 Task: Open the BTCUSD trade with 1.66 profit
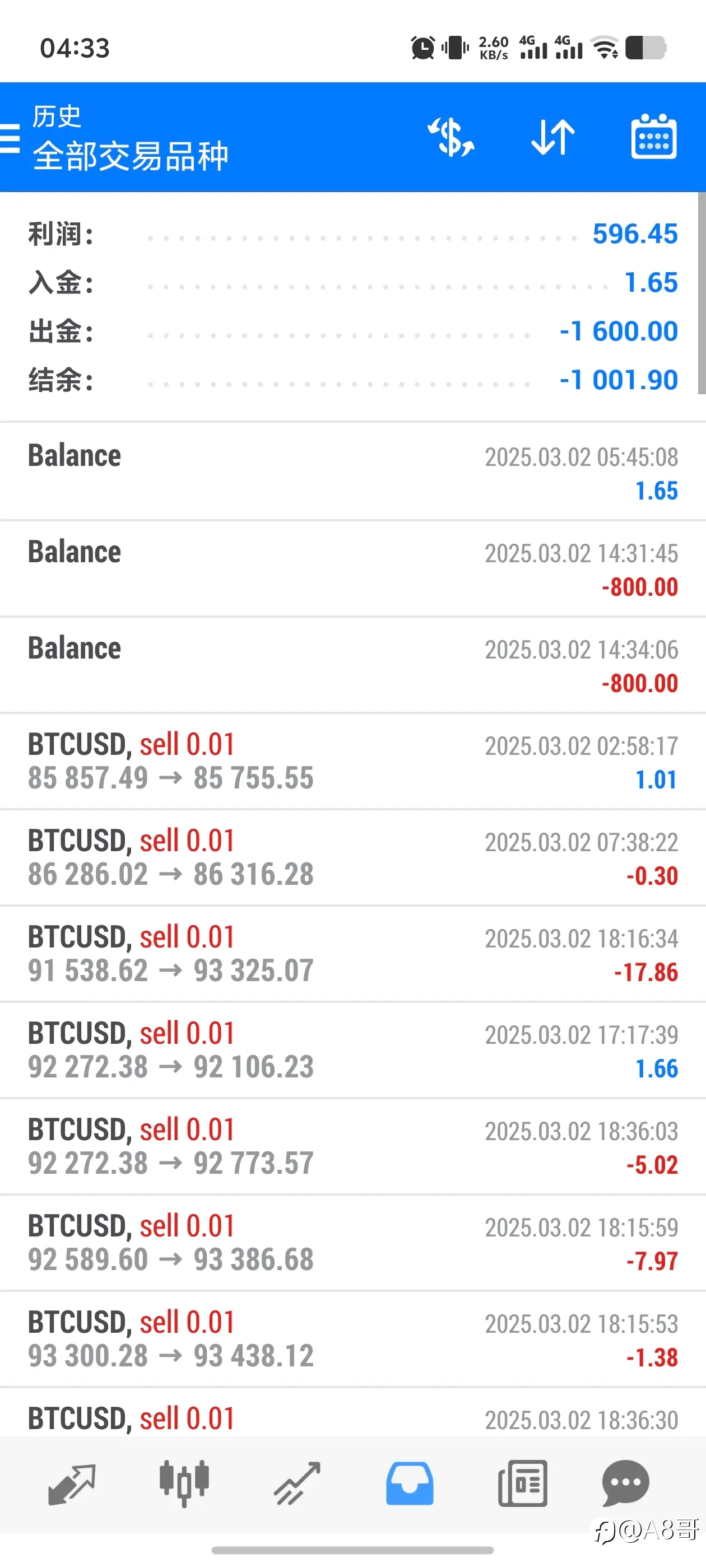click(352, 1050)
